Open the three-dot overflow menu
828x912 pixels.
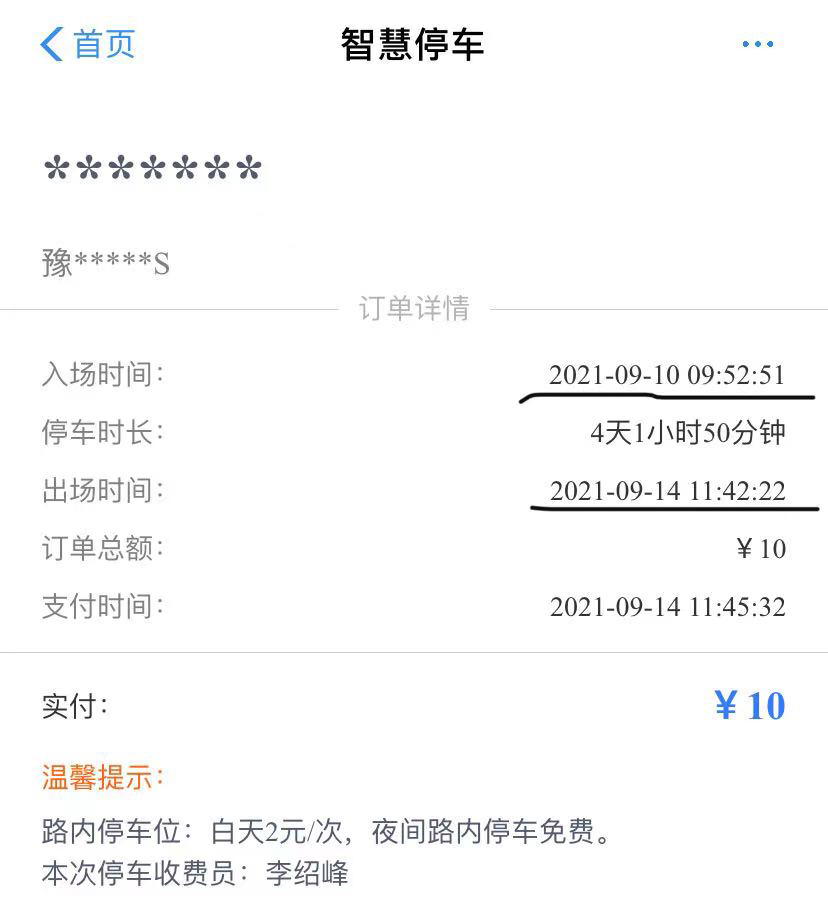[x=757, y=44]
